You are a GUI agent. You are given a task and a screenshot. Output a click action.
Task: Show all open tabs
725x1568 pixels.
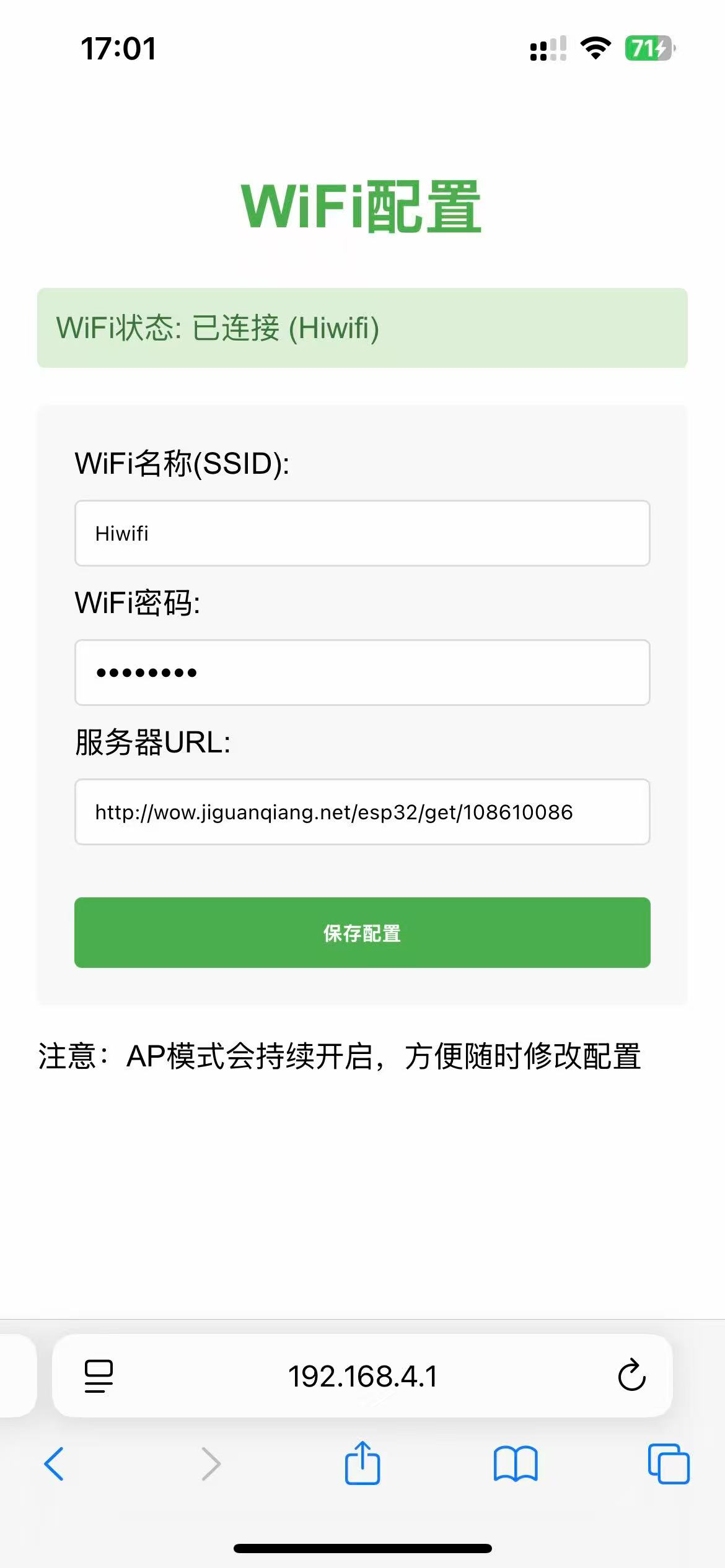[668, 1464]
